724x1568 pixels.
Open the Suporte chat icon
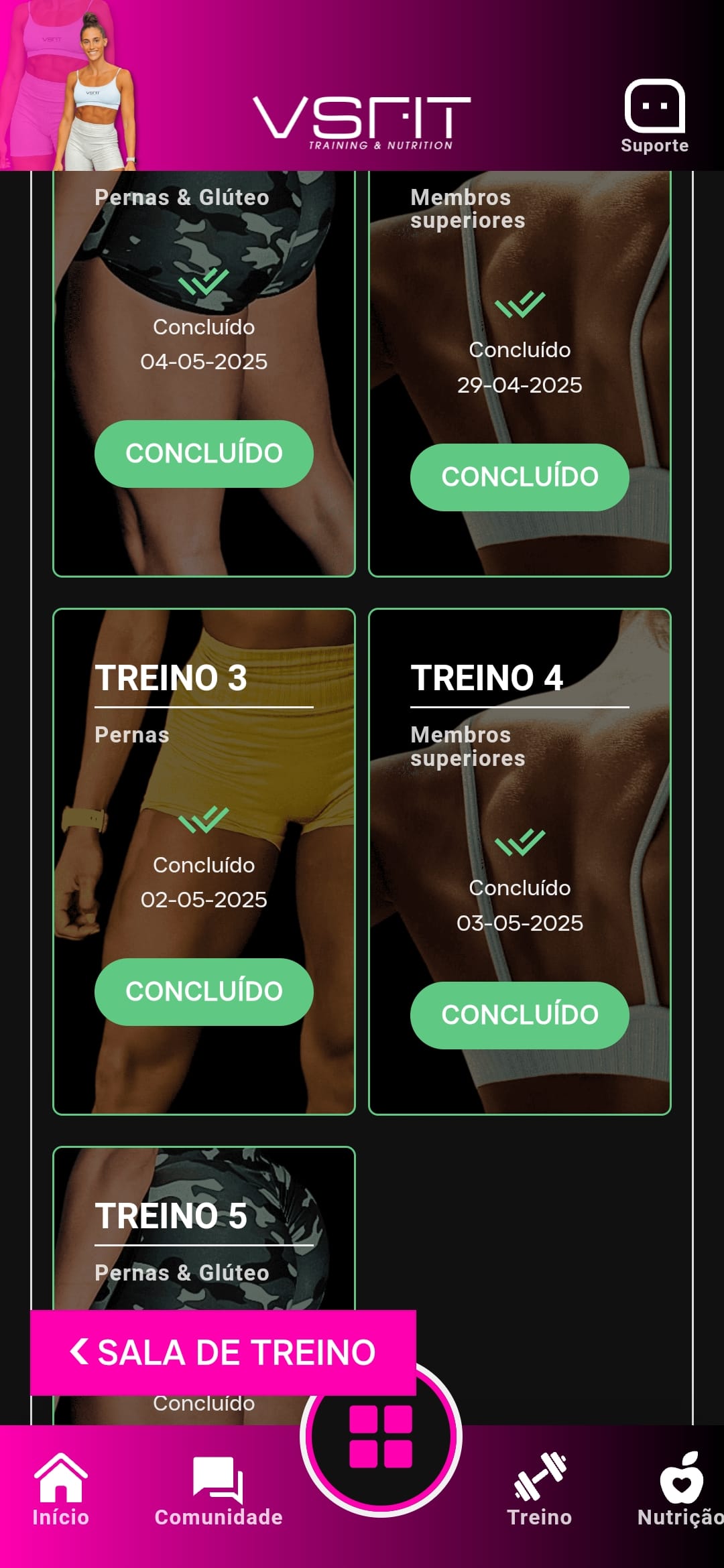[x=654, y=116]
